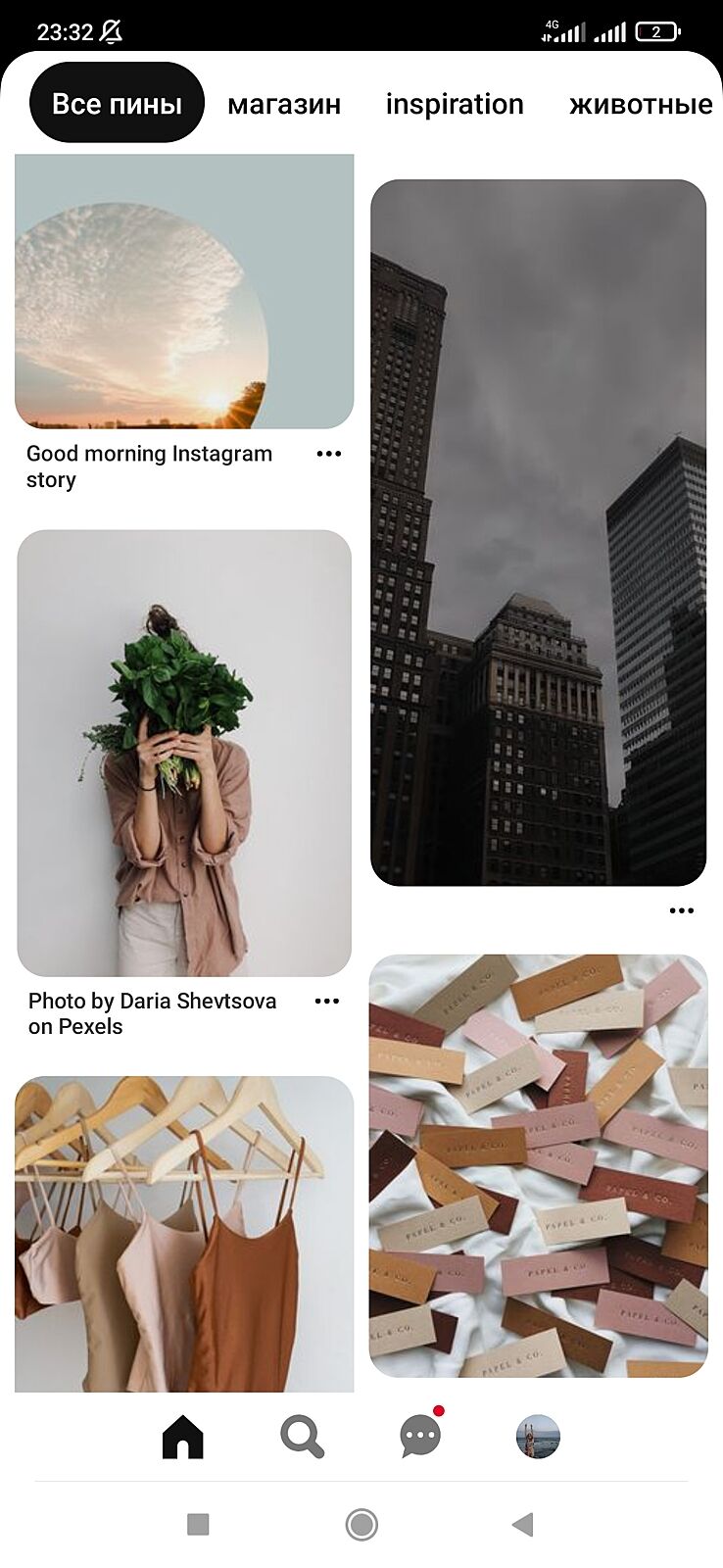Image resolution: width=723 pixels, height=1568 pixels.
Task: Switch to the магазин tab
Action: coord(284,104)
